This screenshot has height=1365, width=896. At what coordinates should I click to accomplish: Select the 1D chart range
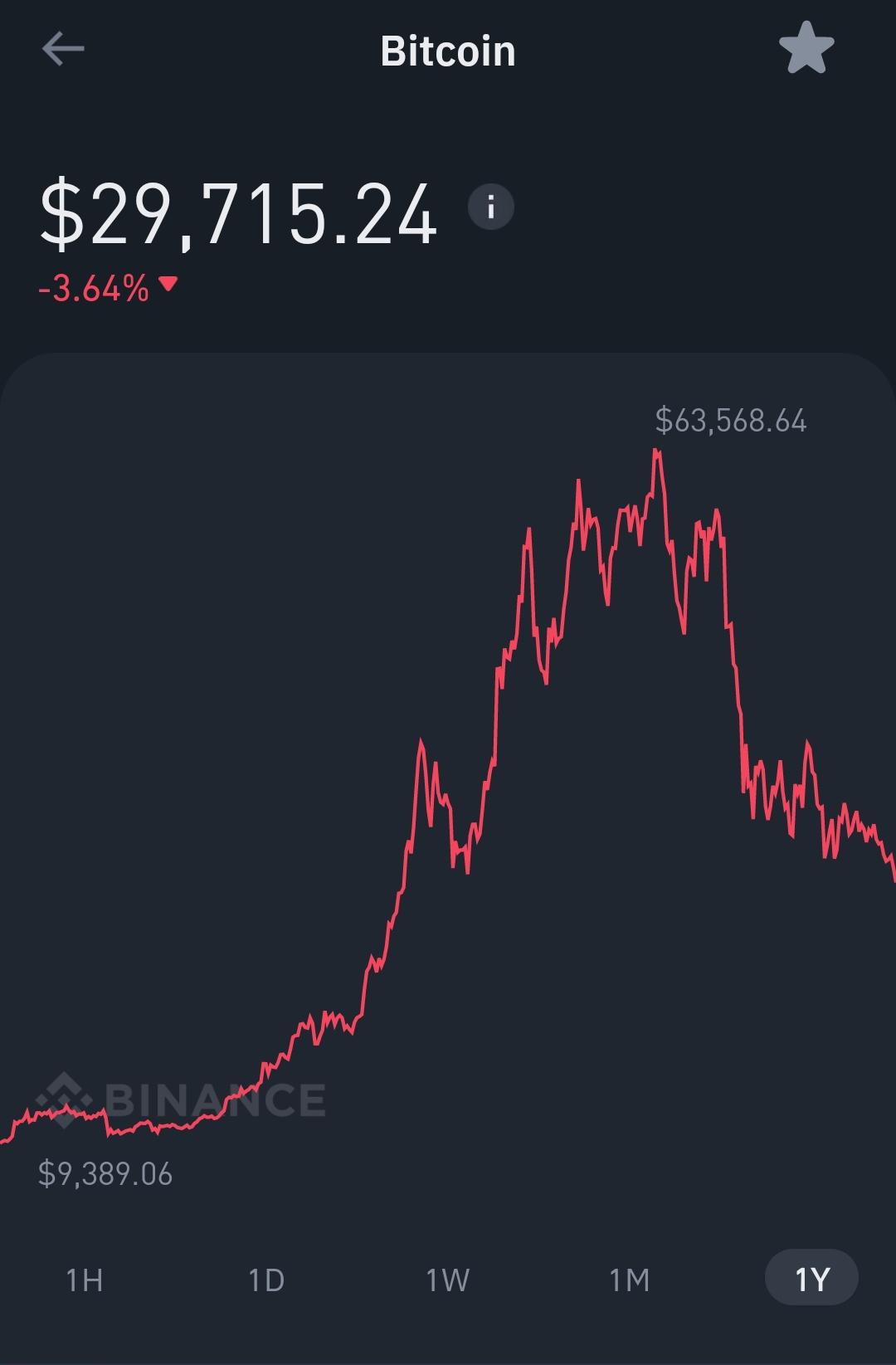tap(266, 1280)
